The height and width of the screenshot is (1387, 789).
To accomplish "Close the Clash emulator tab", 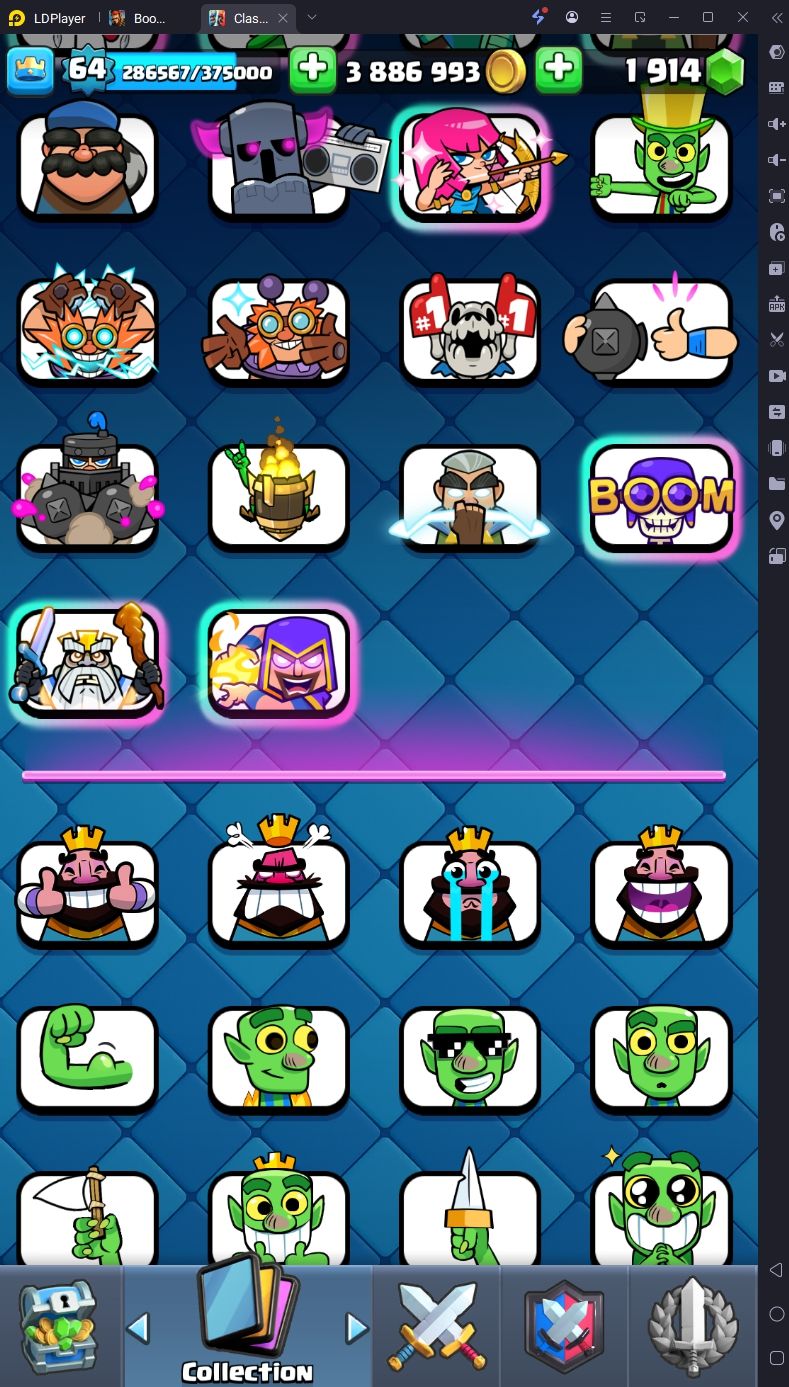I will (x=282, y=18).
